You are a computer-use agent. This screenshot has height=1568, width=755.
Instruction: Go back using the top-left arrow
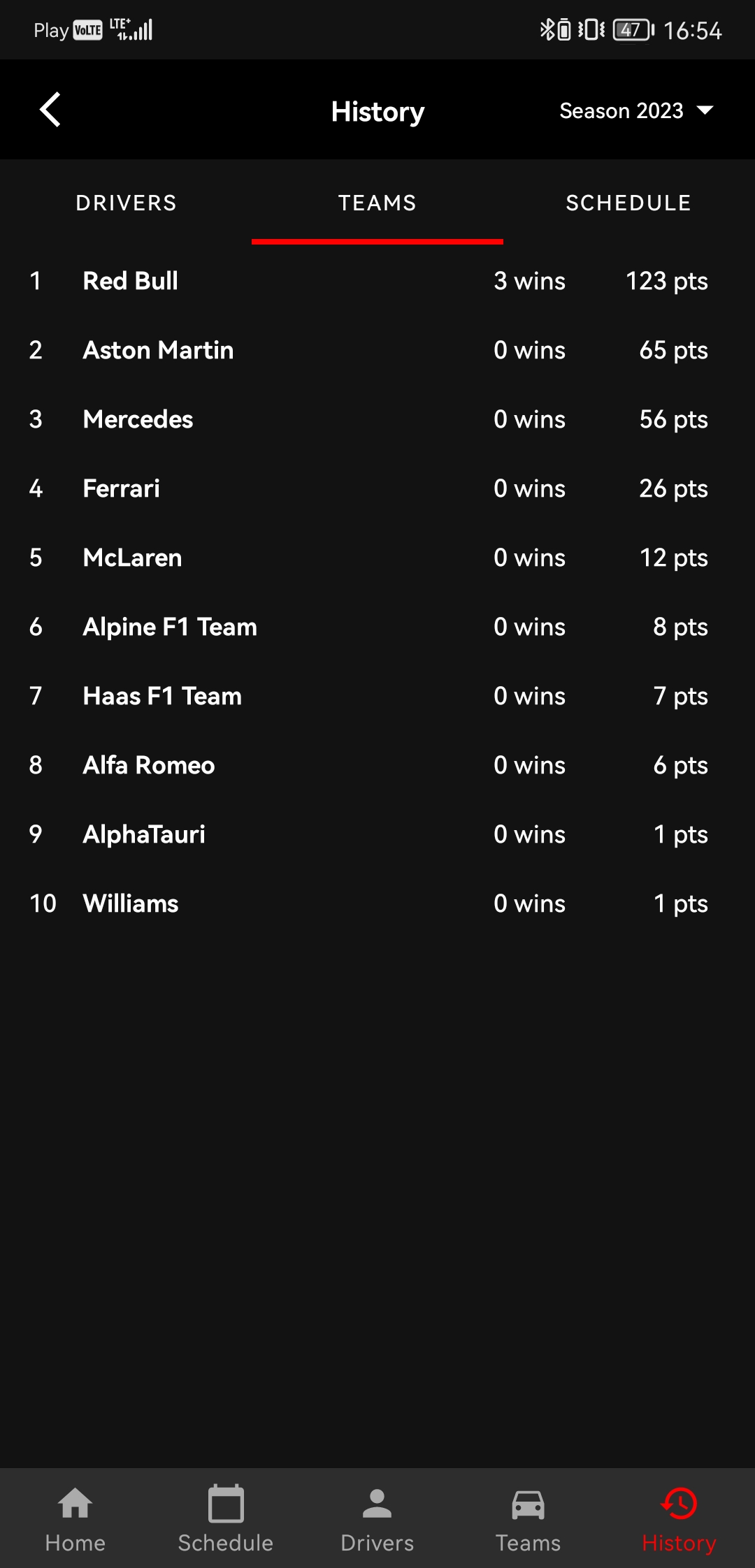tap(50, 110)
